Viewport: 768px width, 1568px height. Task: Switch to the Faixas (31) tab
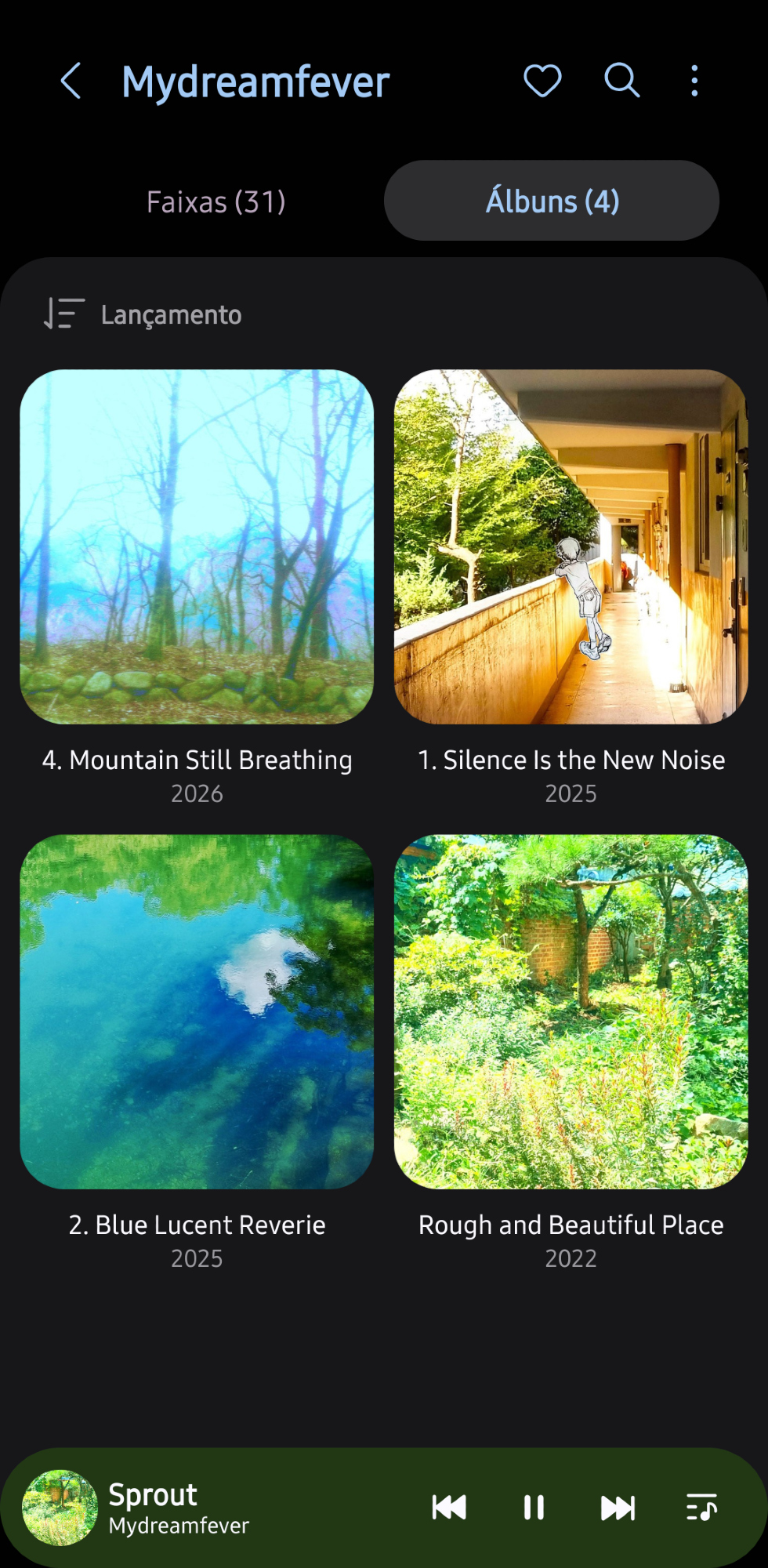[x=216, y=201]
